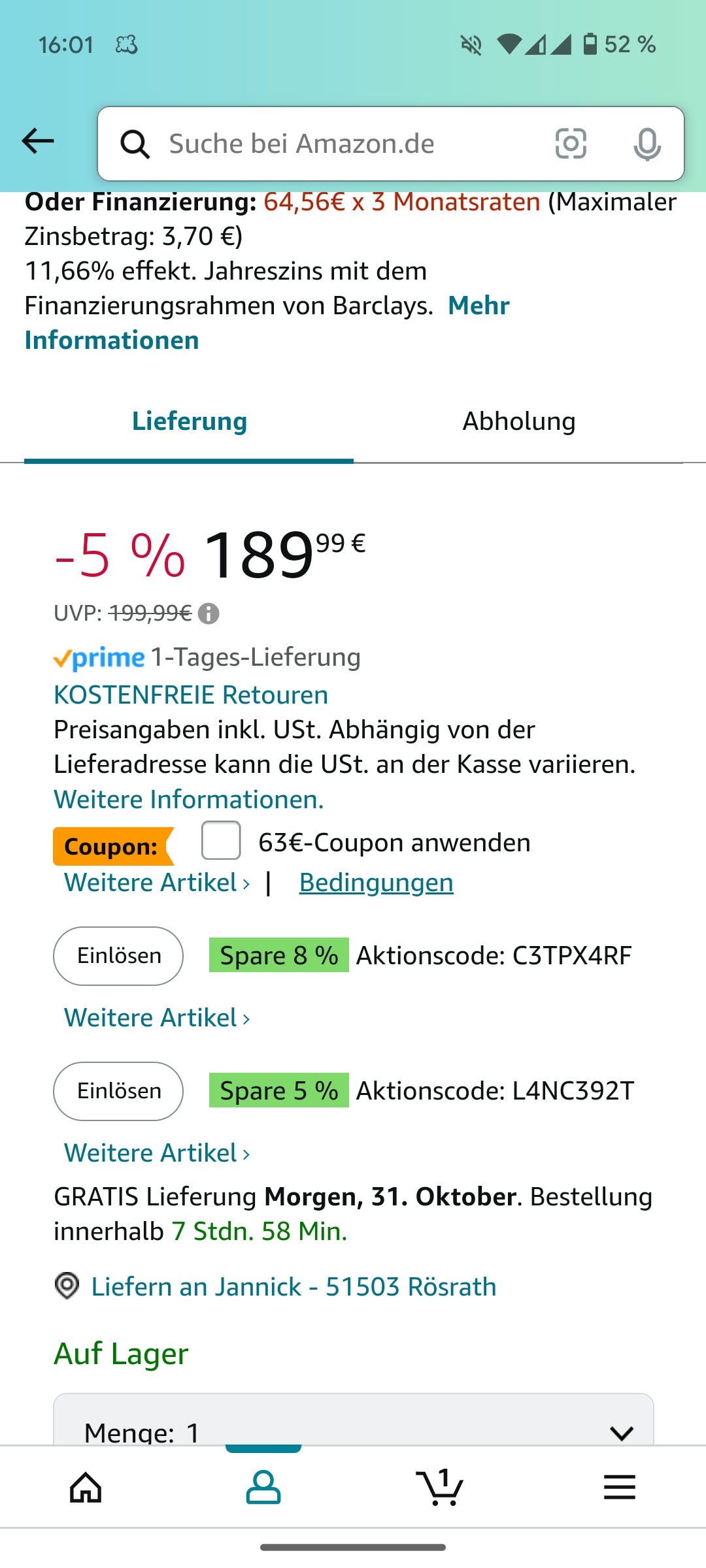This screenshot has height=1568, width=706.
Task: Open Weitere Informationen about USt.
Action: tap(189, 799)
